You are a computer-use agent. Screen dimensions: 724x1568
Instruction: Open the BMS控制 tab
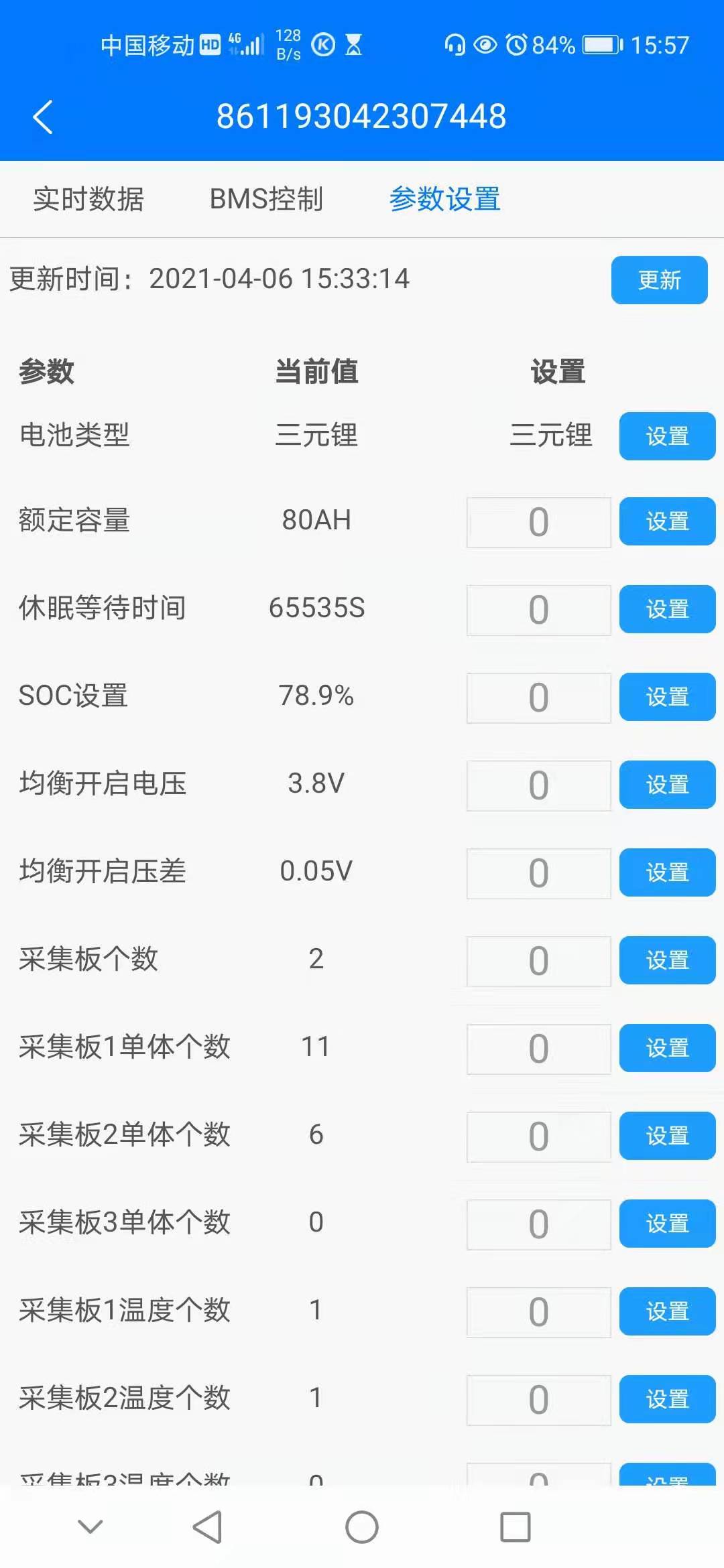(266, 199)
